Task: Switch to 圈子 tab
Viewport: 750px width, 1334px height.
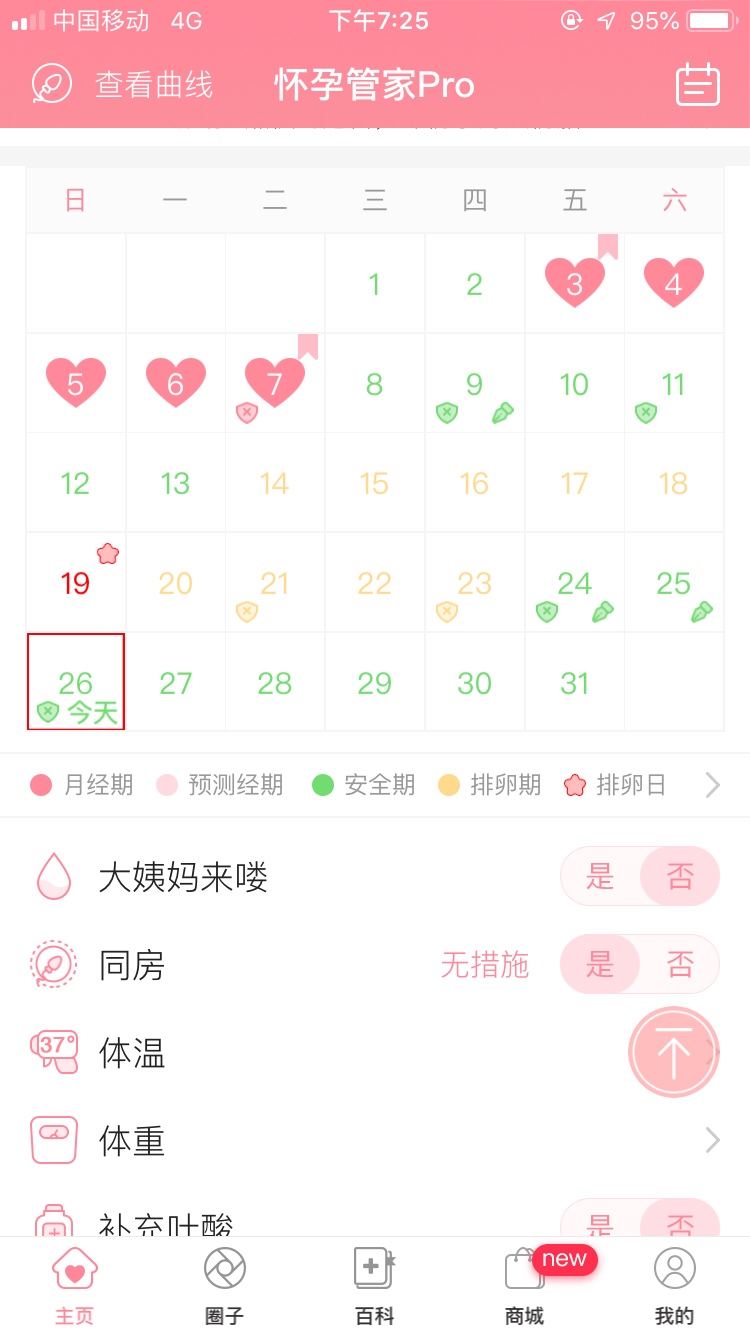Action: [x=224, y=1285]
